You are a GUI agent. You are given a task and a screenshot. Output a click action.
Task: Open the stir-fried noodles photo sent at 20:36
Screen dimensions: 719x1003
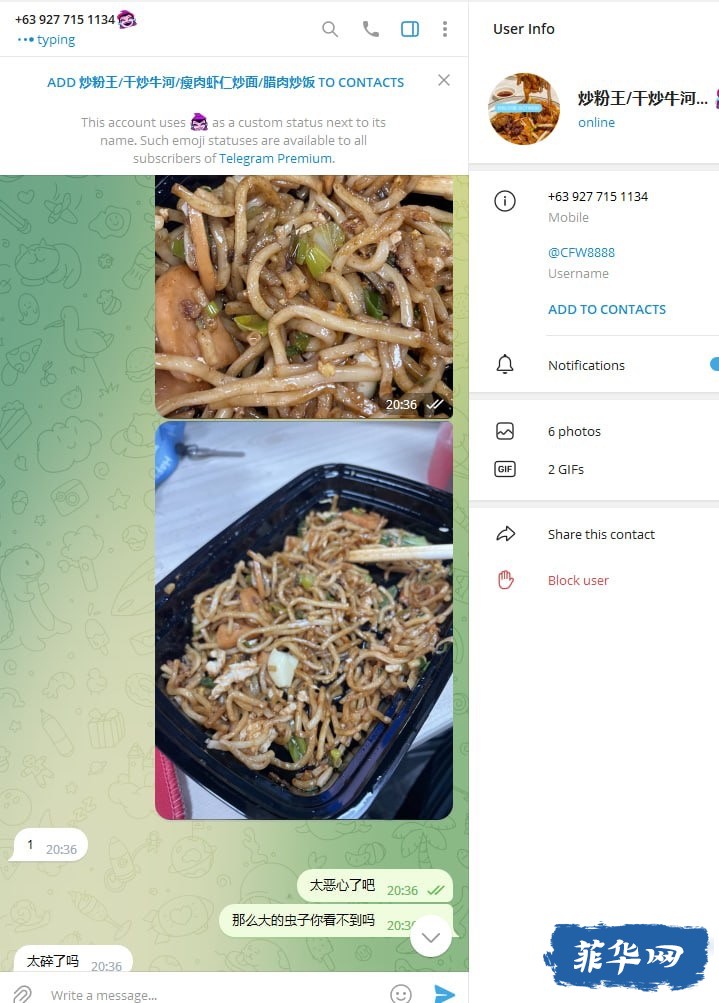coord(303,295)
